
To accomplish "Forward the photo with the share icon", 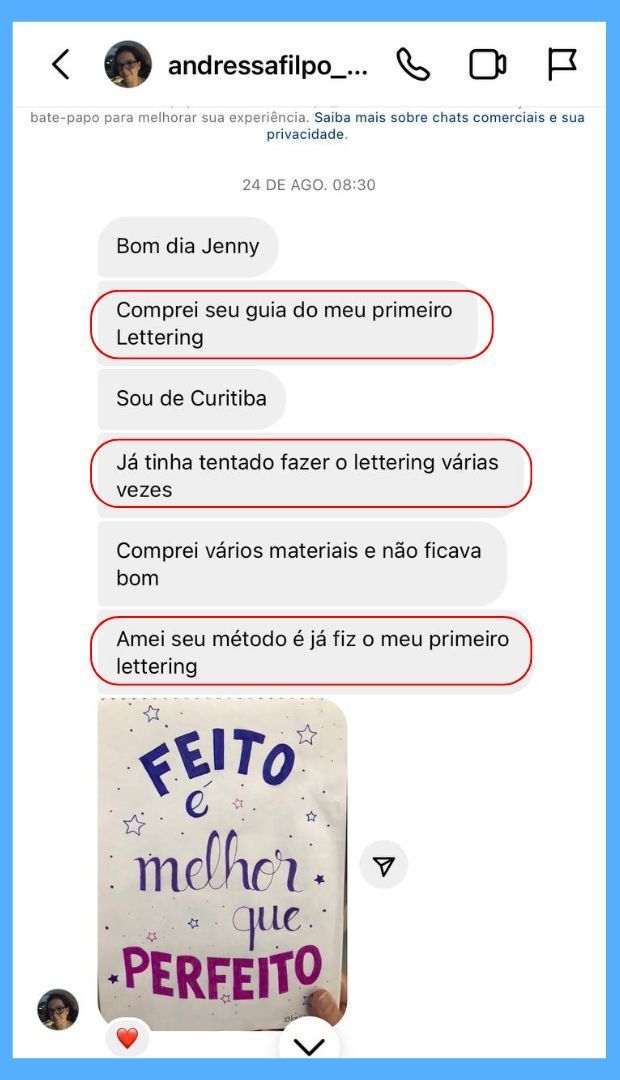I will [x=384, y=865].
